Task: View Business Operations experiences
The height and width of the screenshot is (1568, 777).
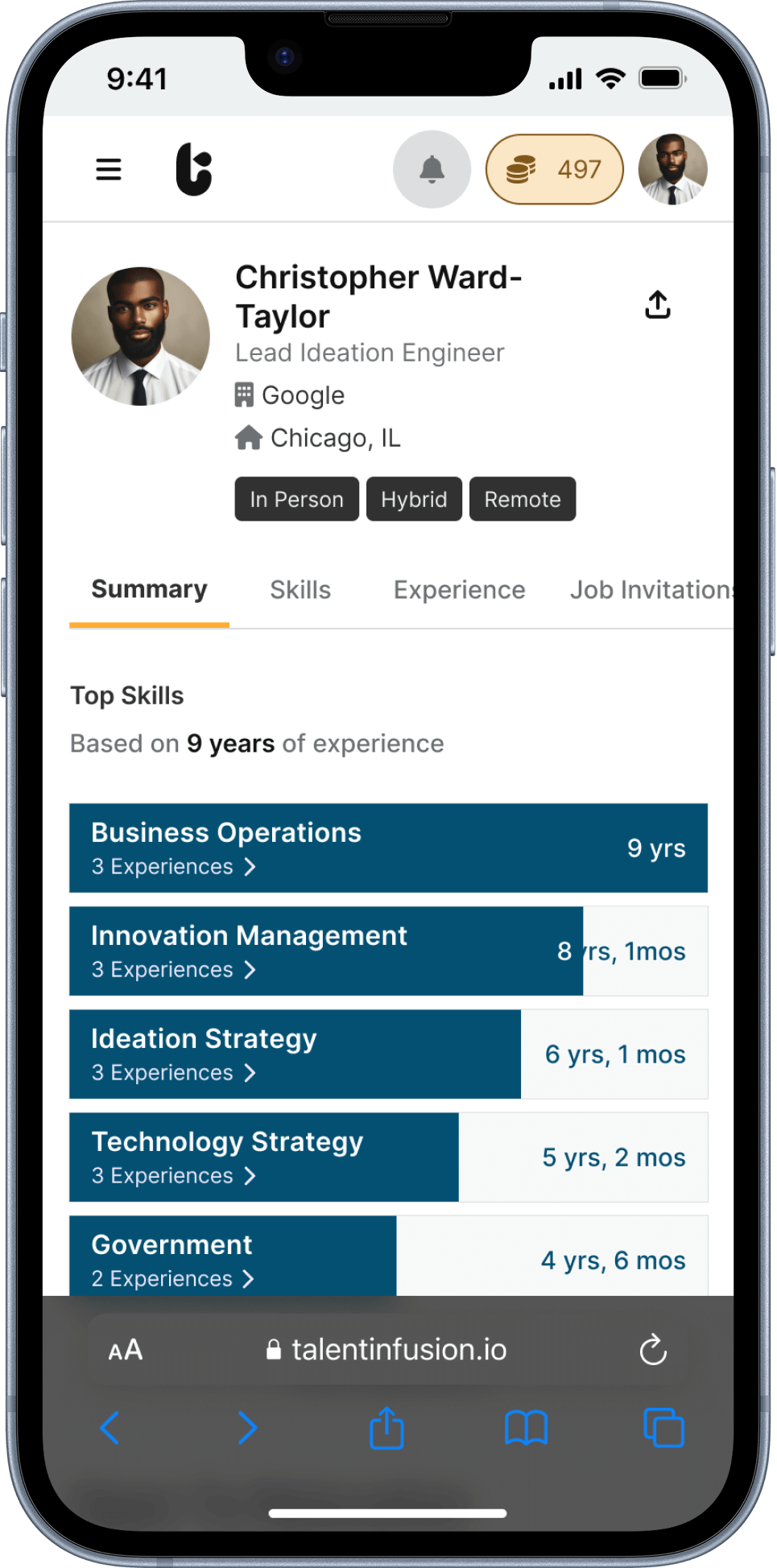Action: tap(173, 867)
